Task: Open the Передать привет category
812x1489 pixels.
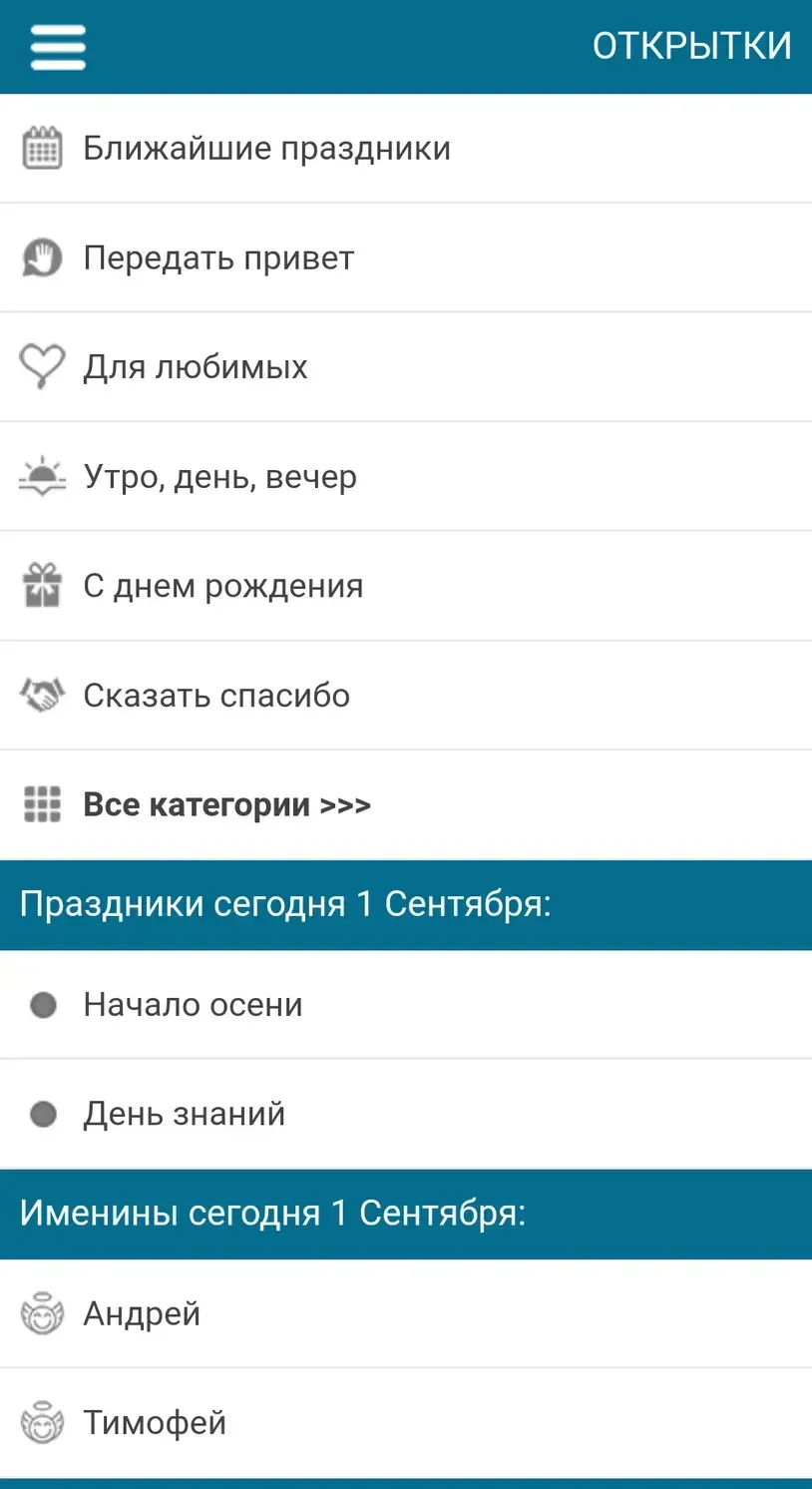Action: [217, 257]
